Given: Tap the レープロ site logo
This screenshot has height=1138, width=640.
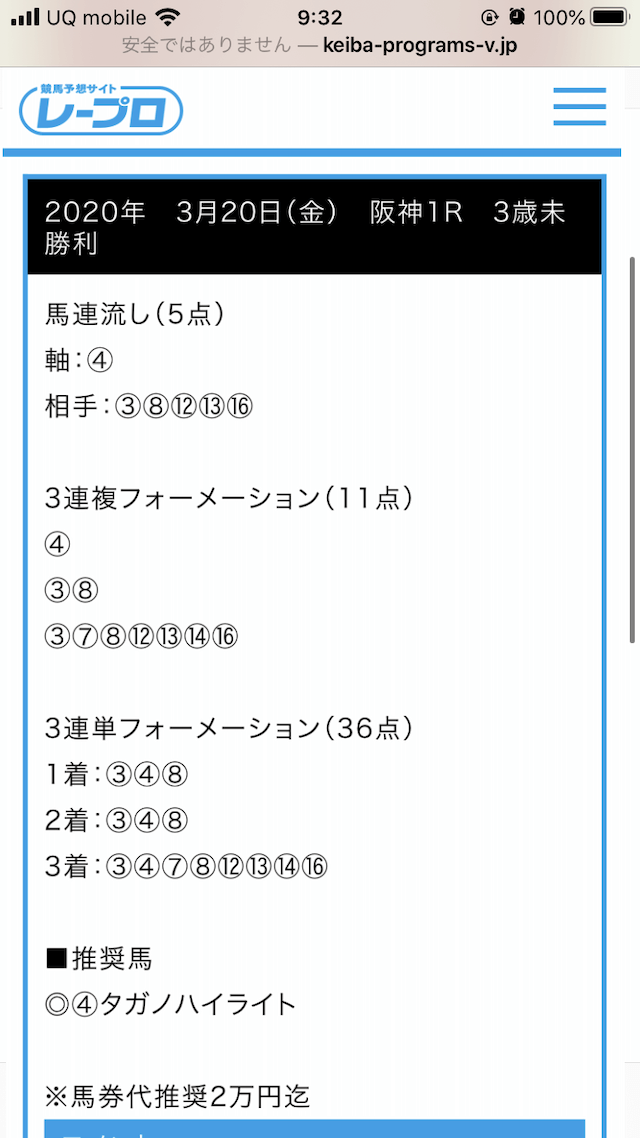Looking at the screenshot, I should 101,109.
